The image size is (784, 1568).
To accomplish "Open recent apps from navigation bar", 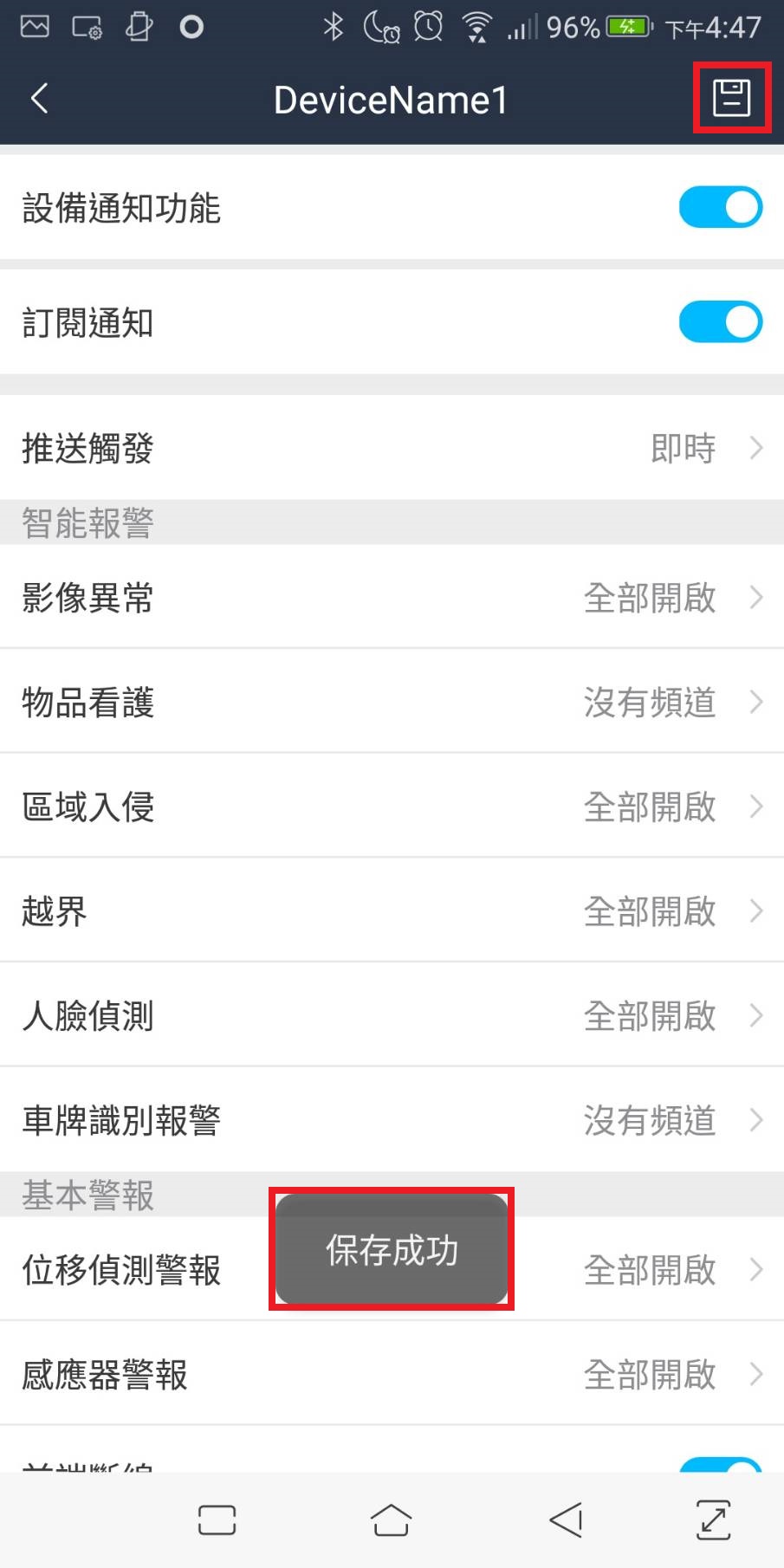I will pos(217,1520).
